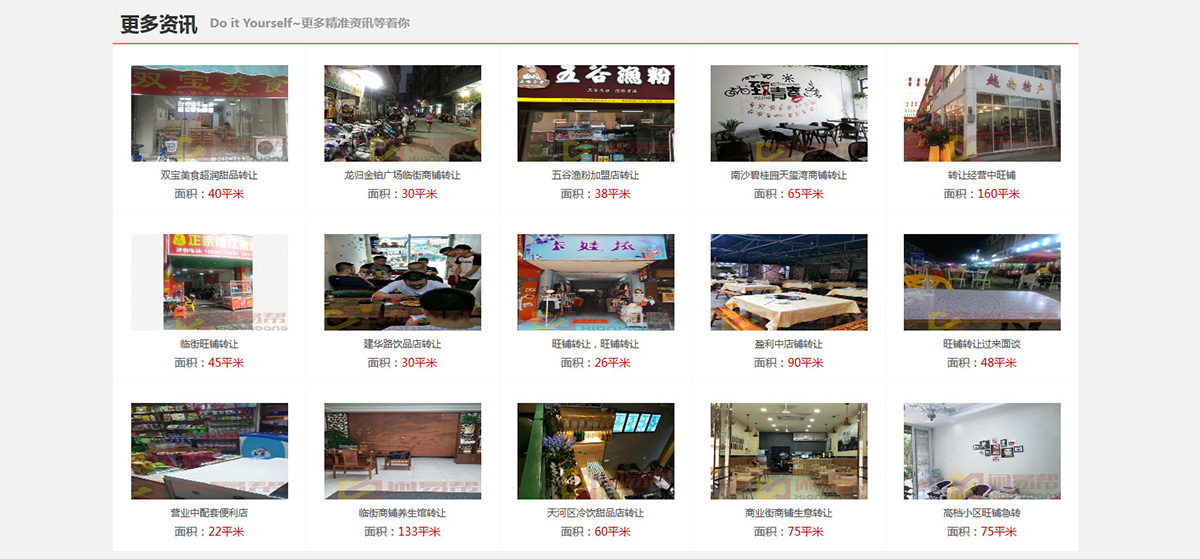View the 建华路饮品店转让 listing

coord(402,282)
